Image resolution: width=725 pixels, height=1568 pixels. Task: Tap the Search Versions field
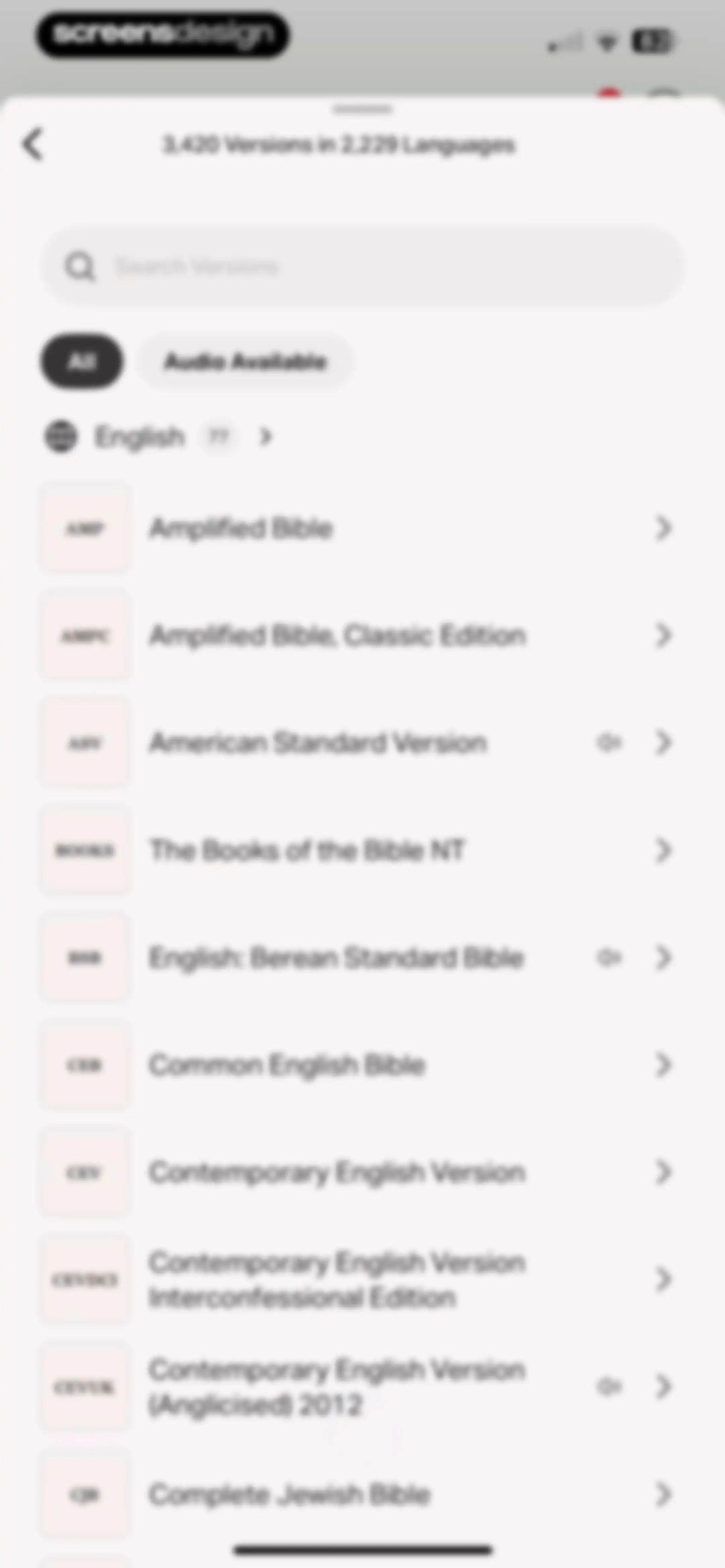363,267
